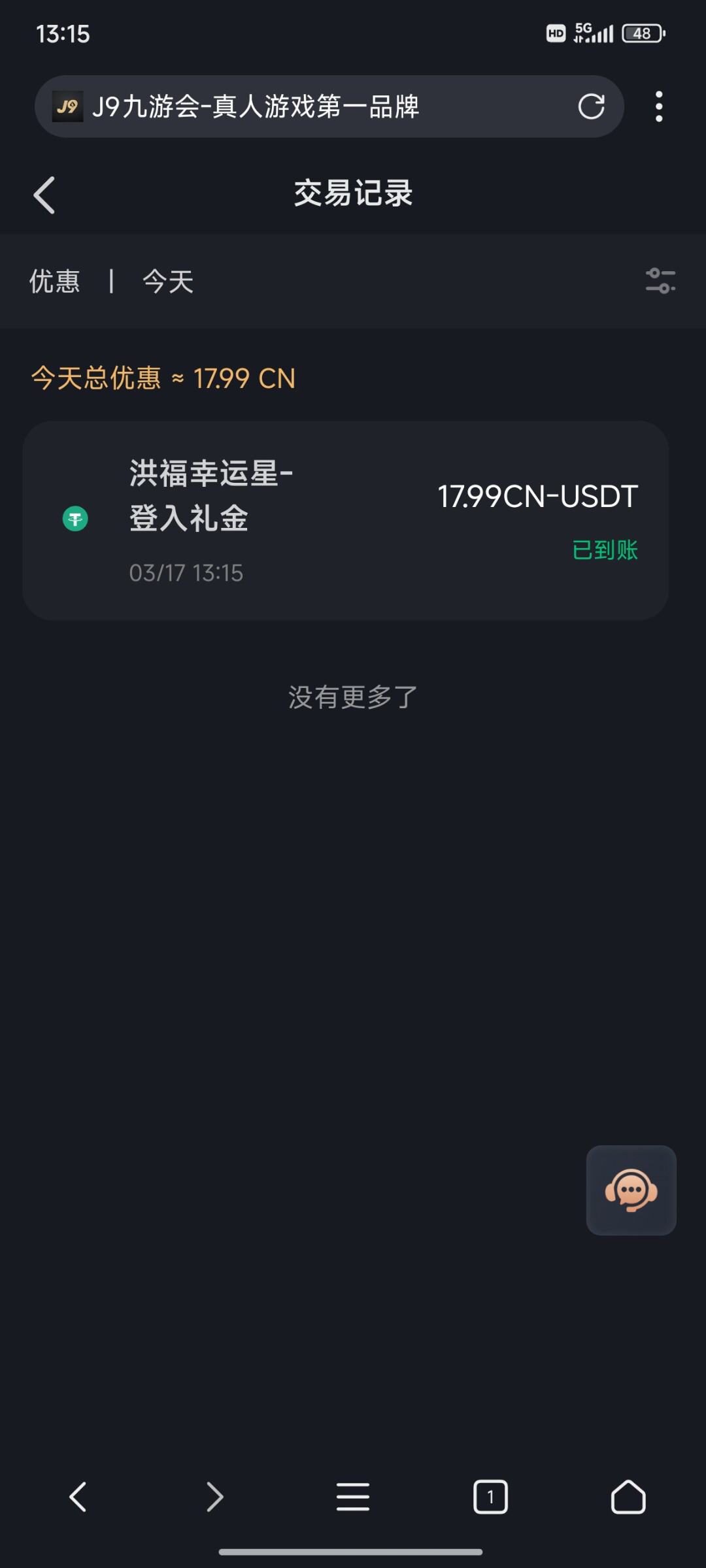
Task: Open the transaction filter settings icon
Action: pos(660,281)
